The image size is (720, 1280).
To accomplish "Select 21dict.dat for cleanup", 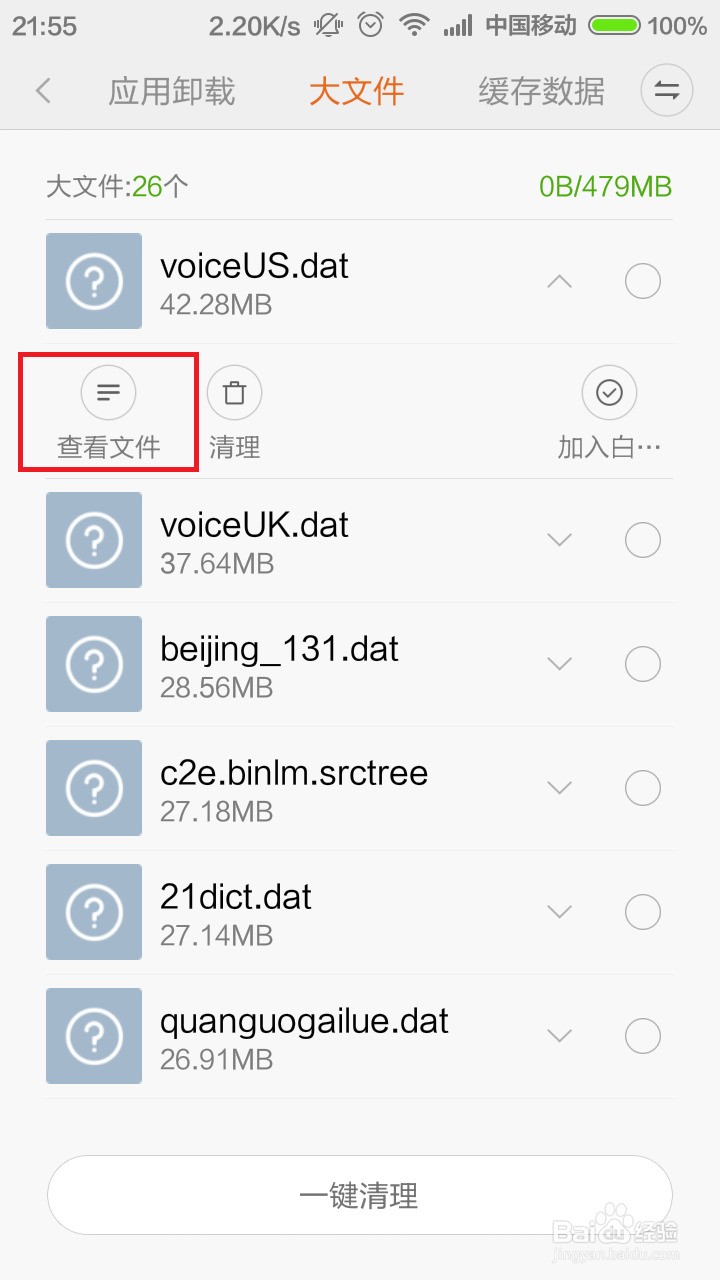I will tap(643, 911).
